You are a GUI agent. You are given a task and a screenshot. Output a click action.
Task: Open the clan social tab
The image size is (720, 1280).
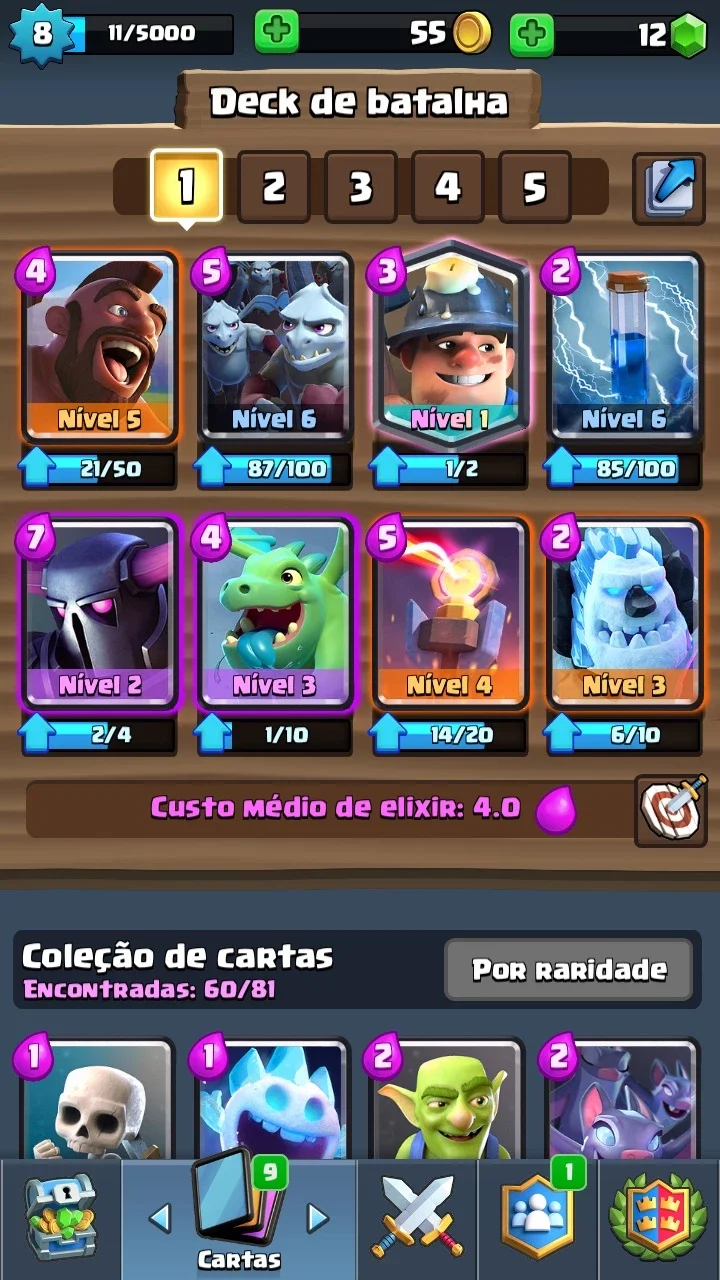pyautogui.click(x=539, y=1218)
